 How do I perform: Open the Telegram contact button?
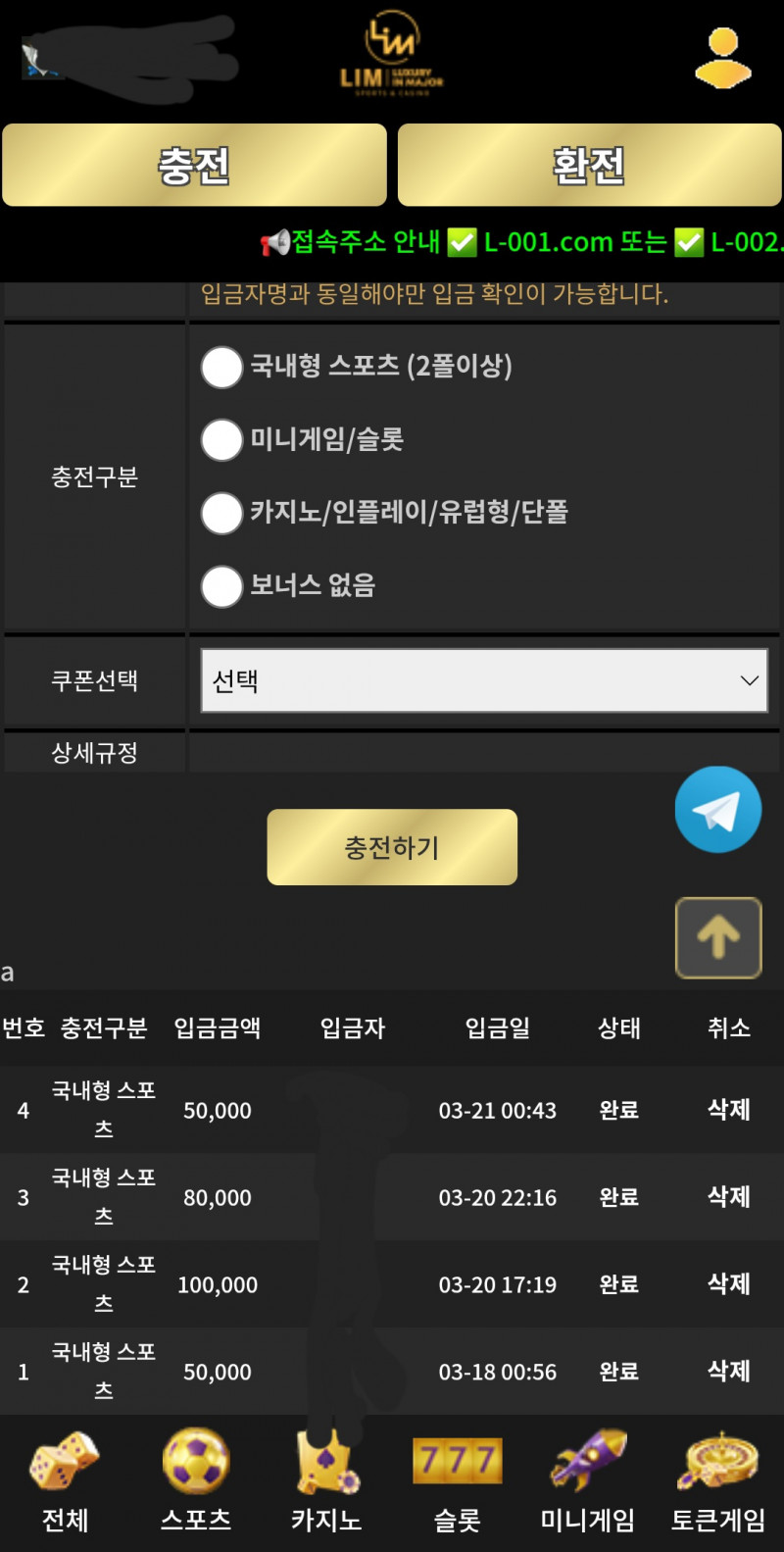click(718, 810)
